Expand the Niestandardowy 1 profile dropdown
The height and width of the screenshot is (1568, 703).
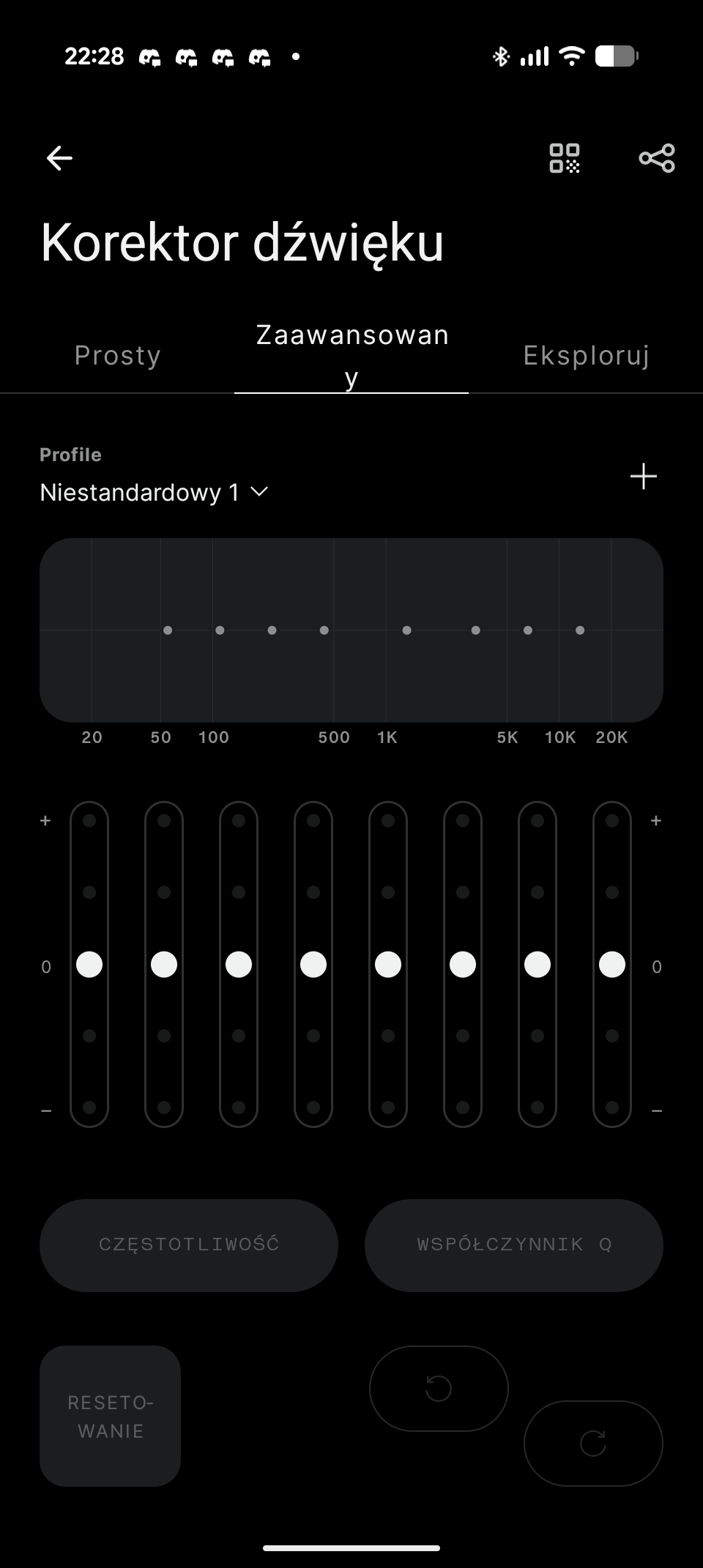(x=154, y=493)
